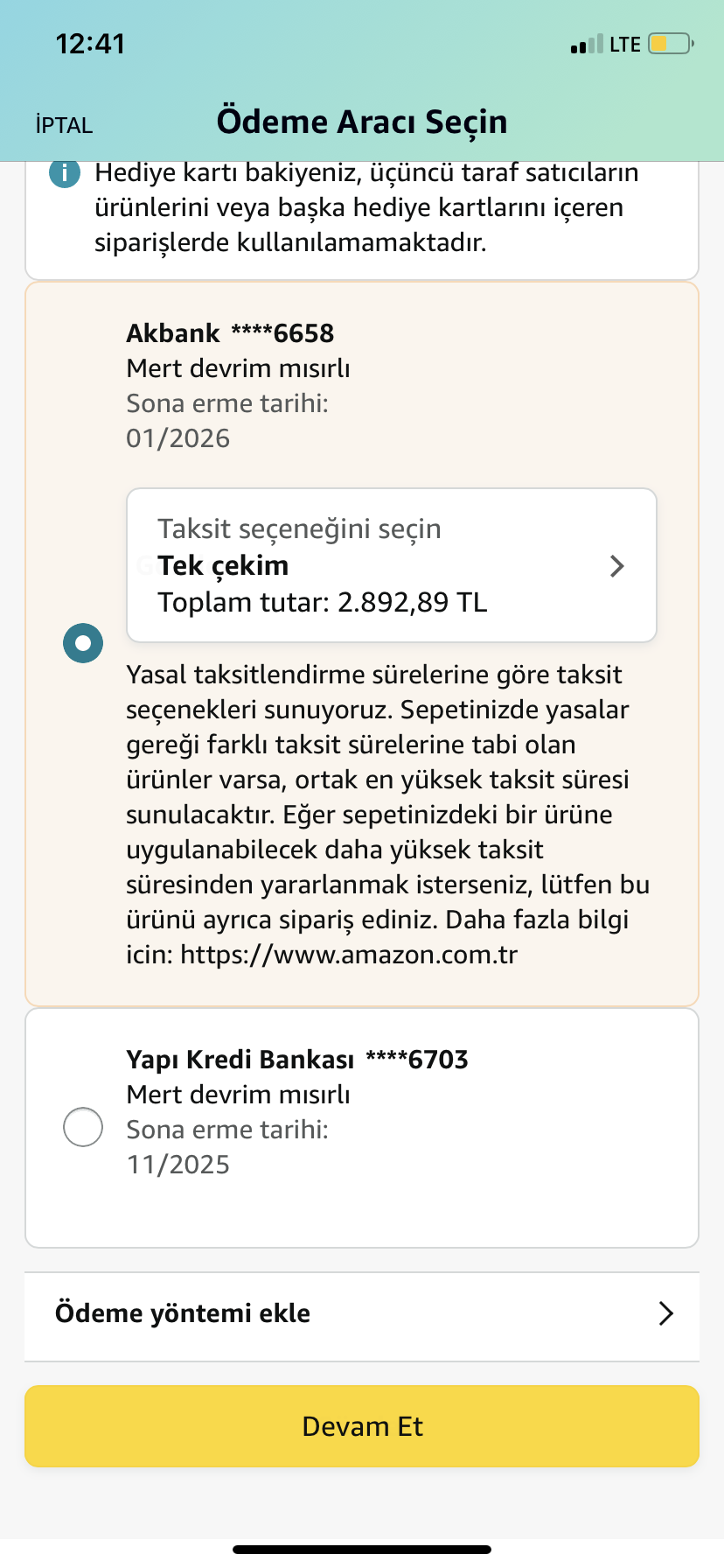Continue with the Devam Et button
Screen dimensions: 724x1568
pyautogui.click(x=362, y=1427)
